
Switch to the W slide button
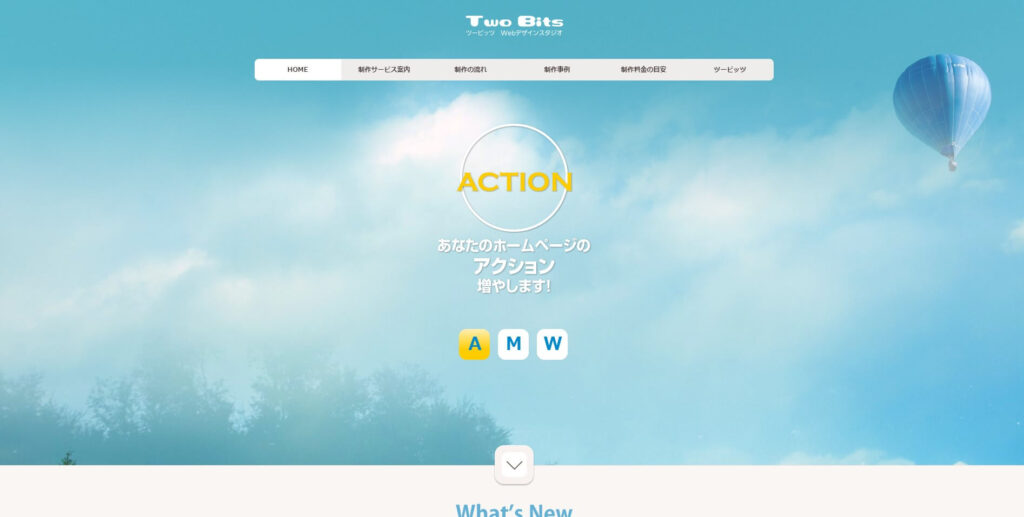click(x=552, y=344)
